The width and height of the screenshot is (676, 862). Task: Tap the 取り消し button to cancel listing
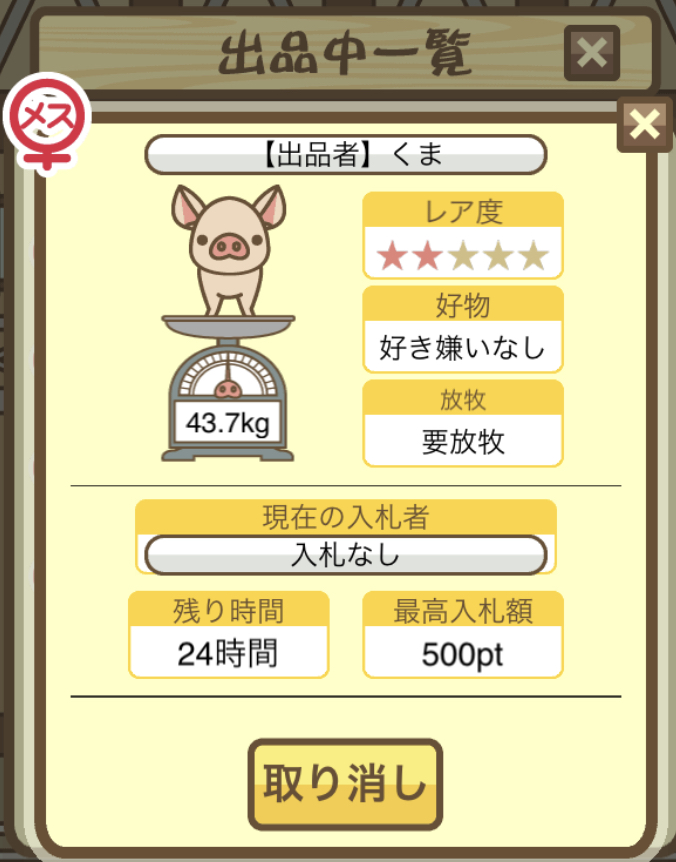344,785
